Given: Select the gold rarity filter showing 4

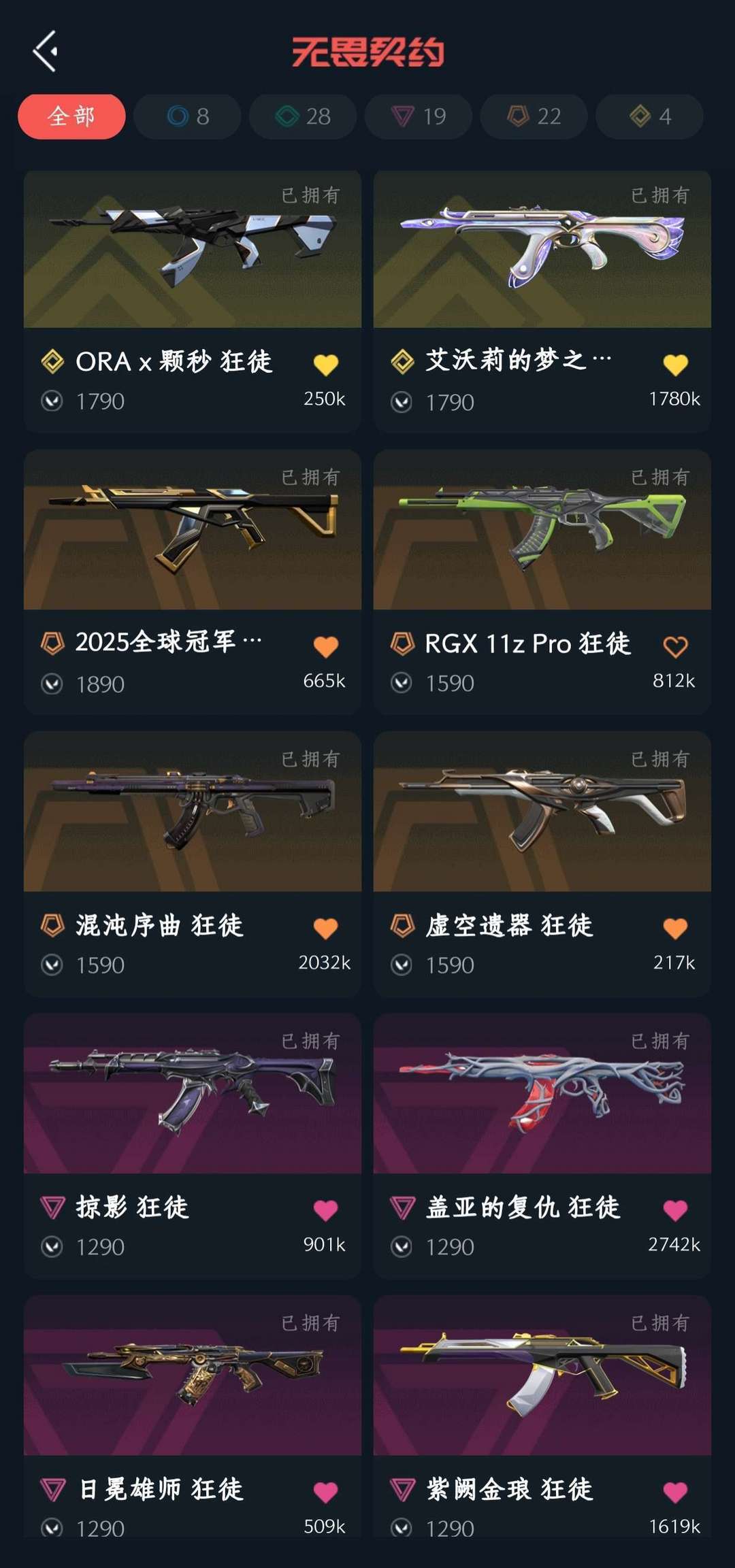Looking at the screenshot, I should click(649, 116).
